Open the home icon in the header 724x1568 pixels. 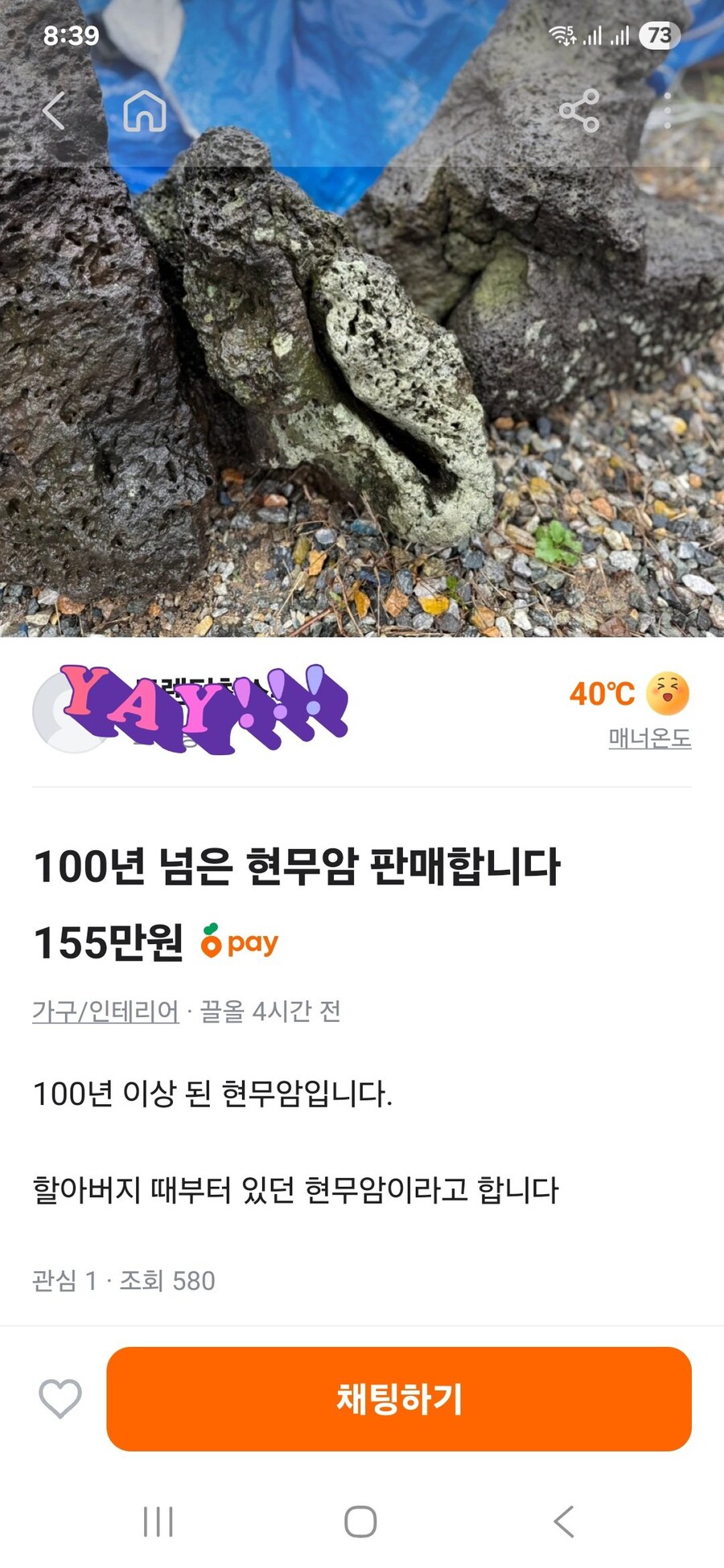point(145,110)
